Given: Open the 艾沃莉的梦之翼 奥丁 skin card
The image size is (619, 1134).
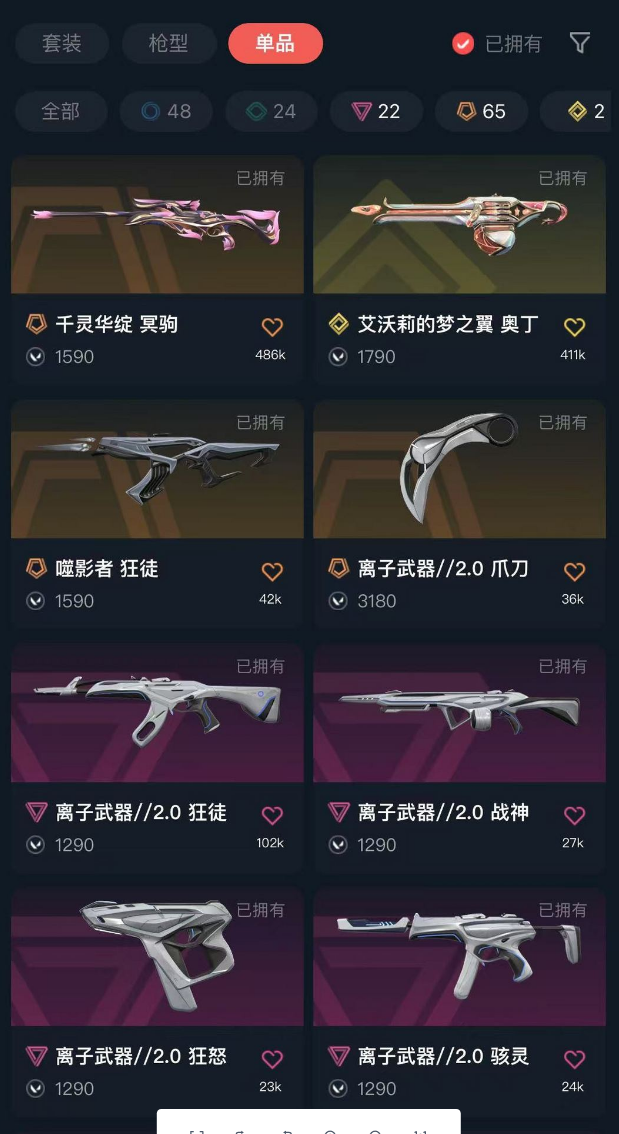Looking at the screenshot, I should (460, 269).
